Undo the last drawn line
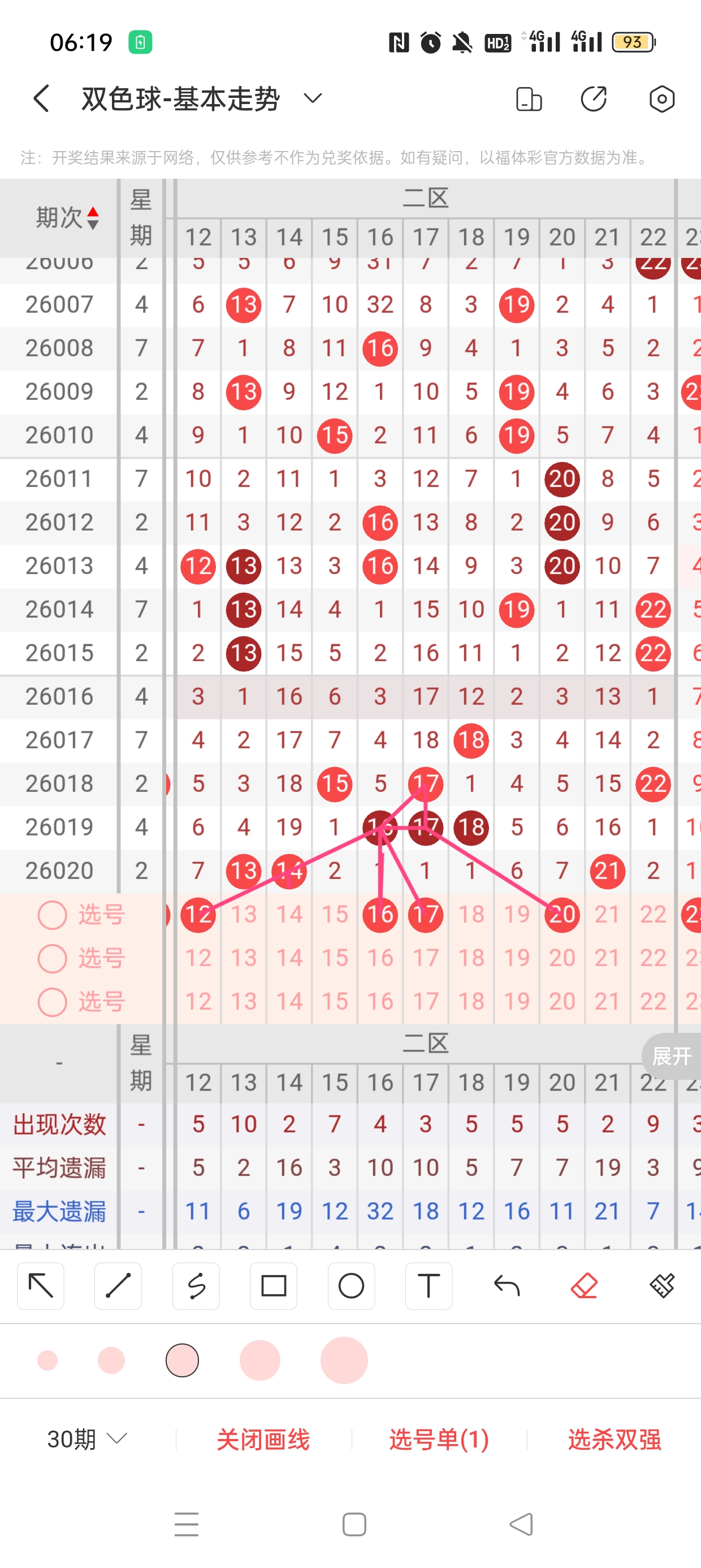 [507, 1286]
